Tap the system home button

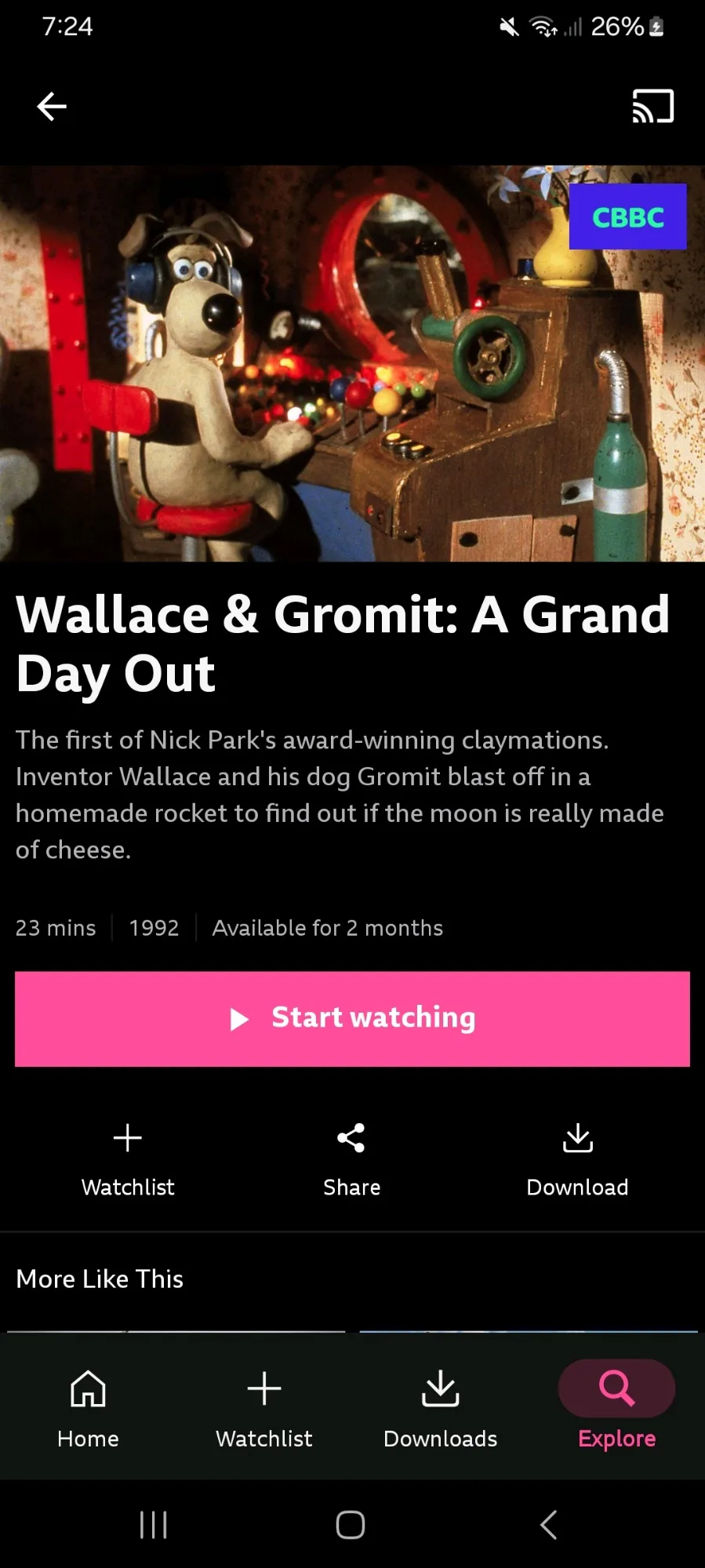tap(351, 1525)
